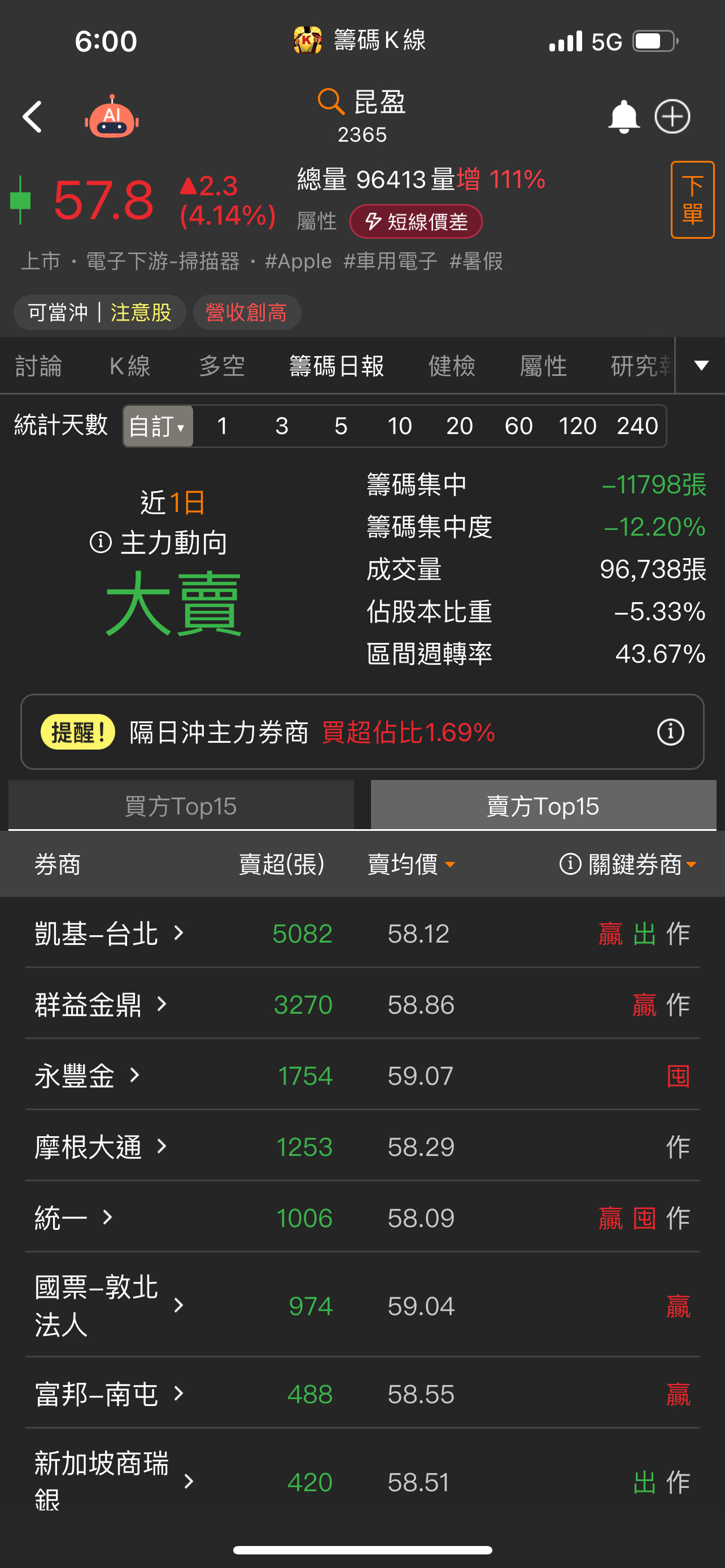Add 昆盈 to watchlist with plus icon
725x1568 pixels.
[672, 117]
